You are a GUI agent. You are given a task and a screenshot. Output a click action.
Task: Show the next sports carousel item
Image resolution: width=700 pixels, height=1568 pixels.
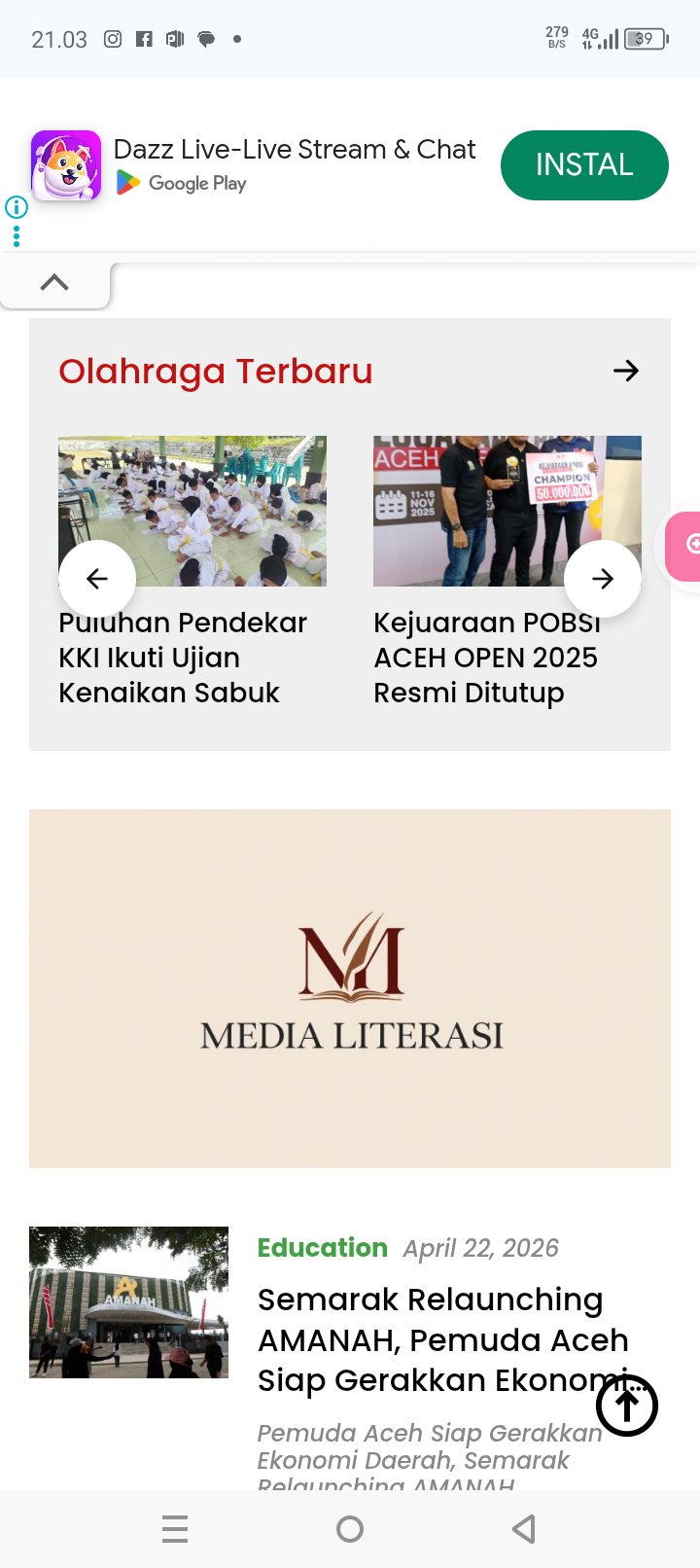point(603,579)
